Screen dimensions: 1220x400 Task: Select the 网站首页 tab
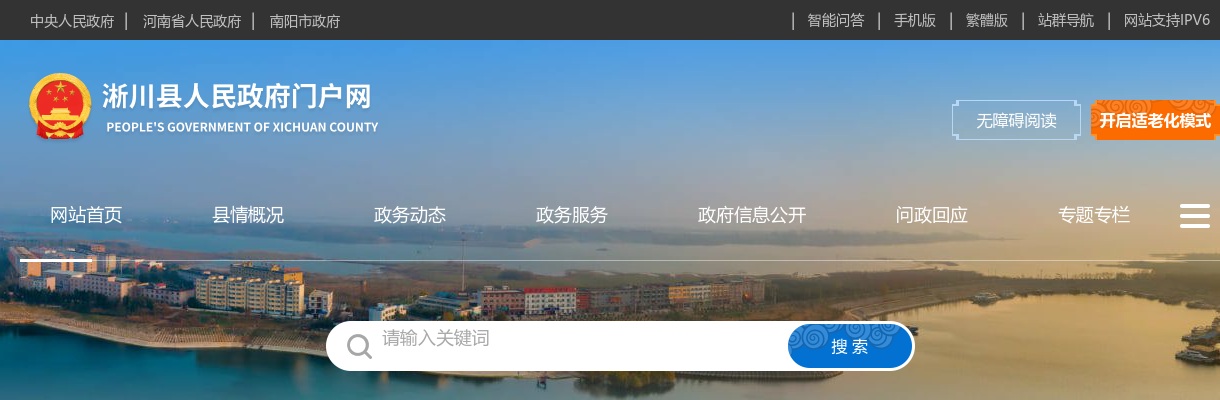coord(86,215)
